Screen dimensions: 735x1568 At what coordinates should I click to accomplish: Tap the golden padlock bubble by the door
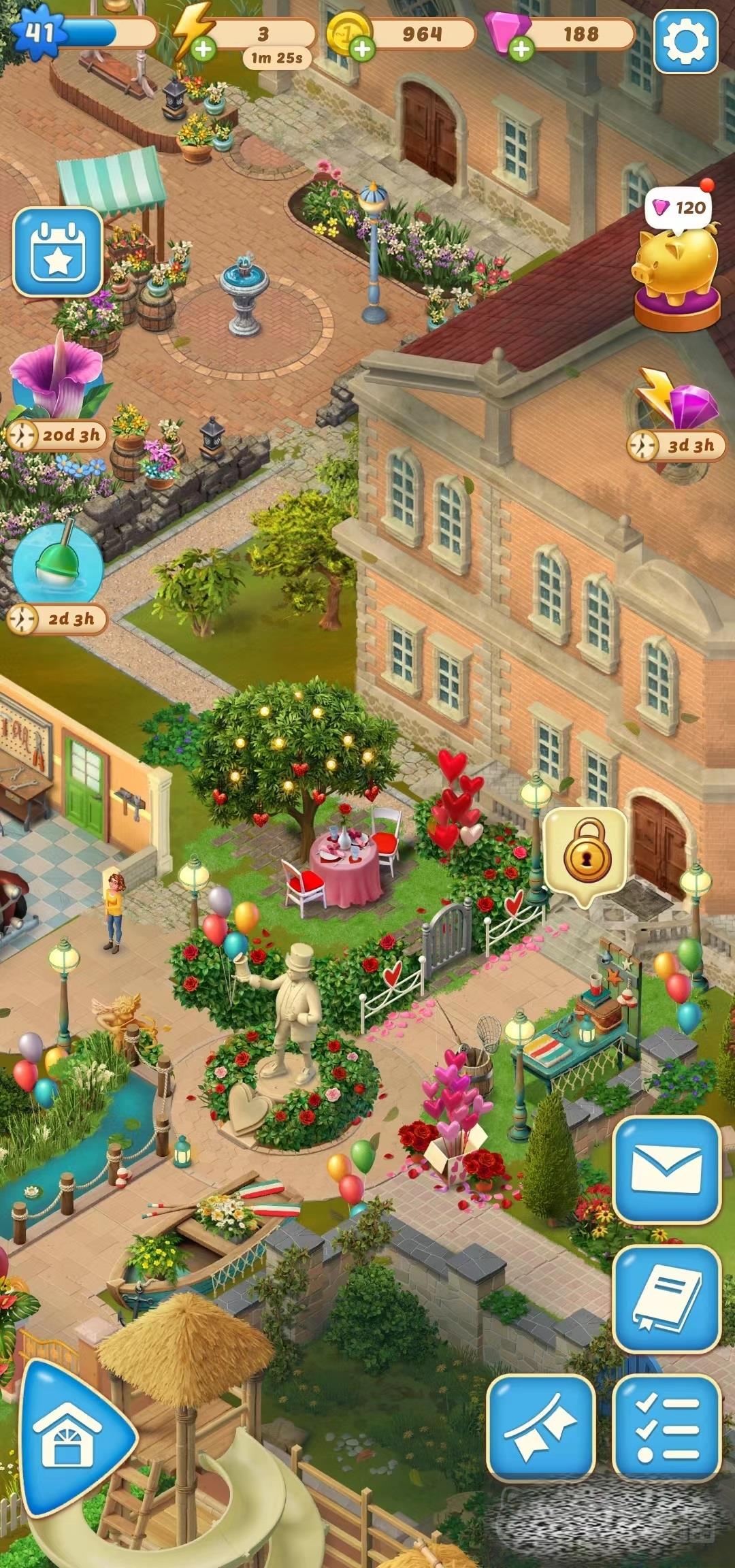coord(586,853)
